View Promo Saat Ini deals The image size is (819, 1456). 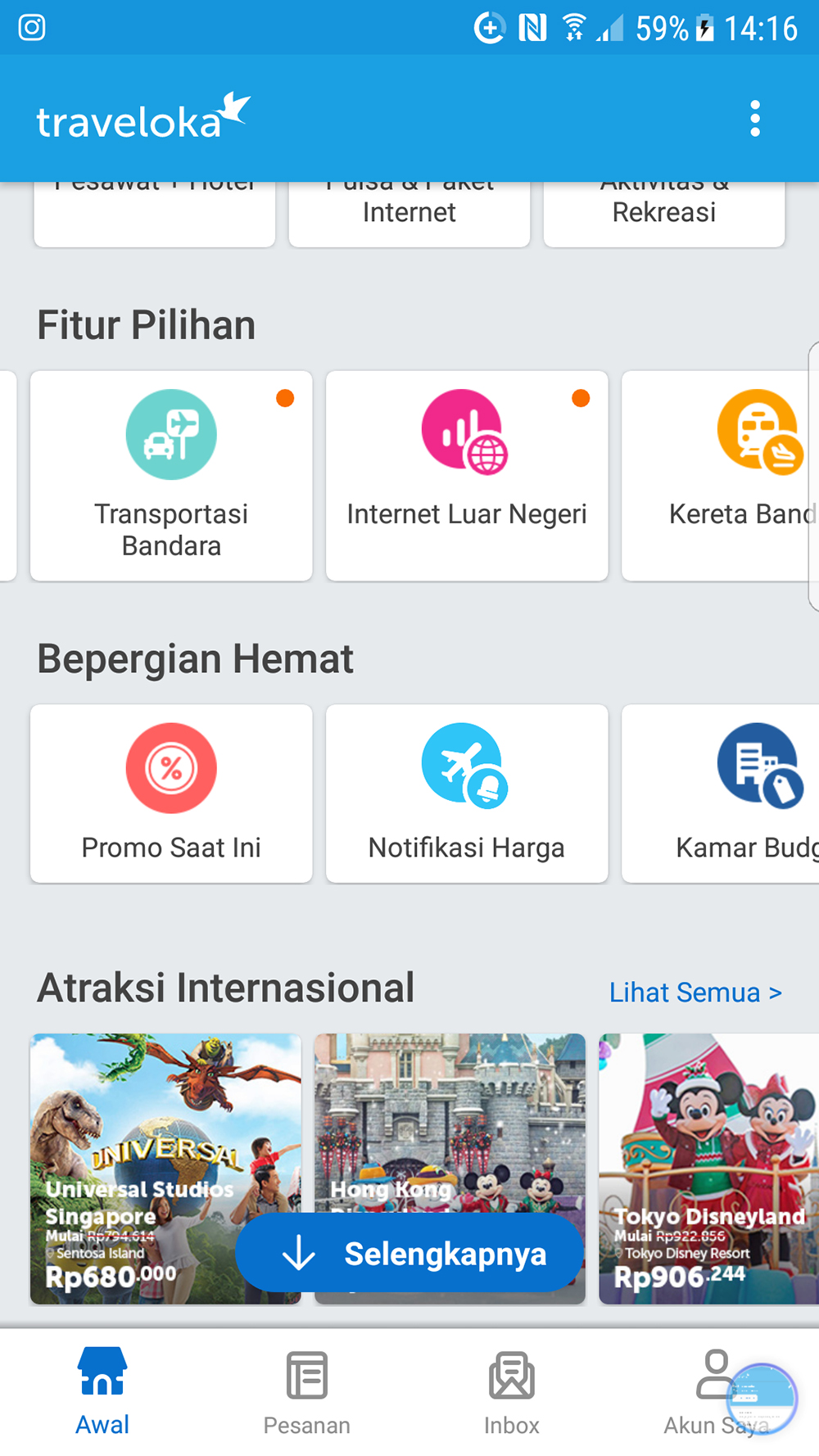coord(171,794)
